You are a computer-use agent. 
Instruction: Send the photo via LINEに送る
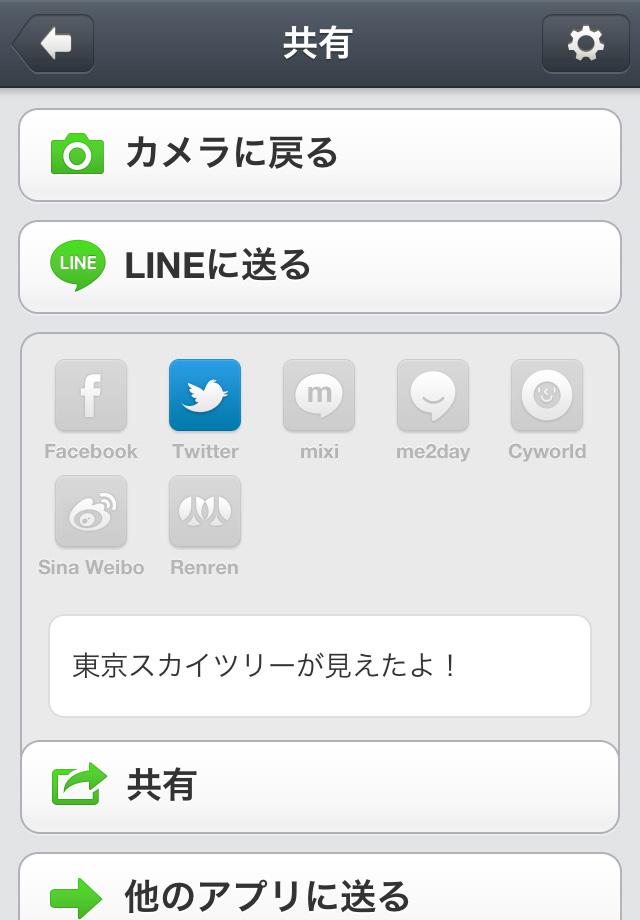[x=320, y=266]
